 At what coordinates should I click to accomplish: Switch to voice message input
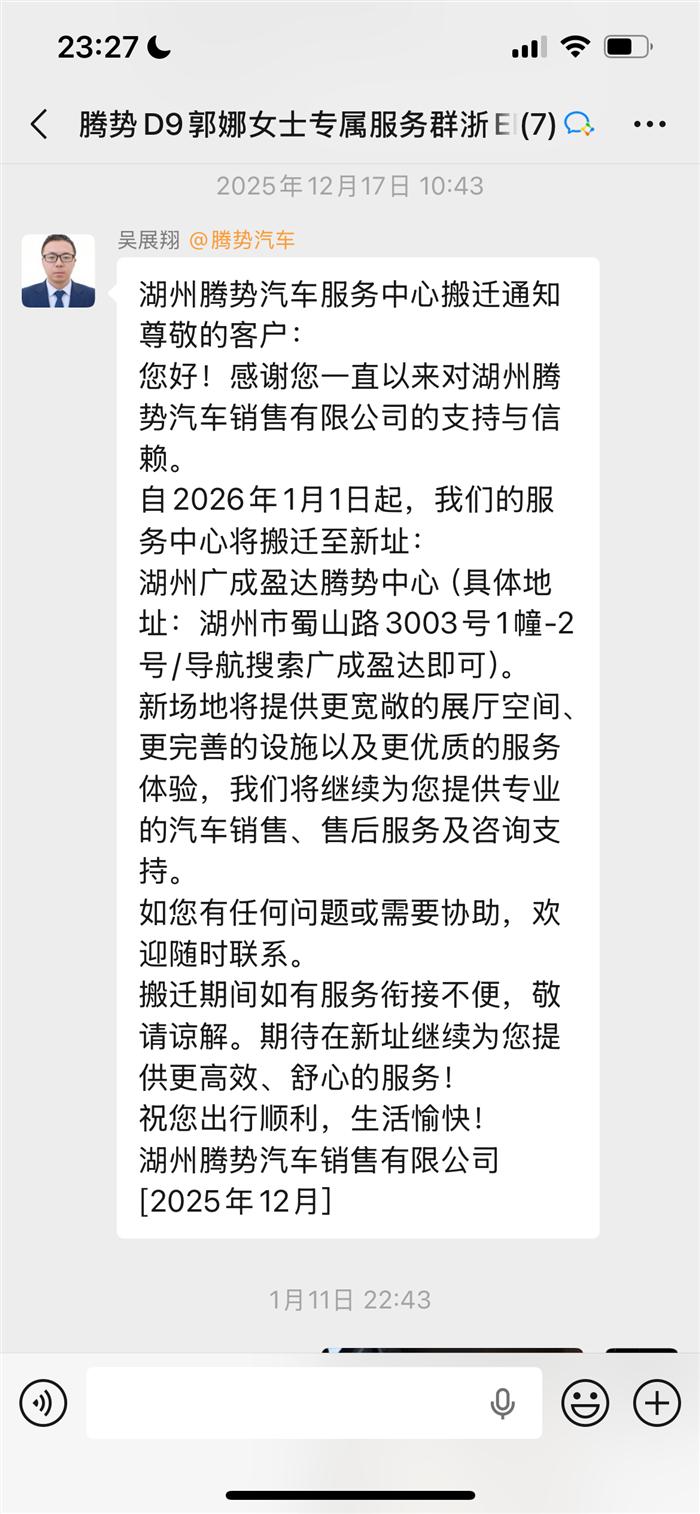coord(43,1403)
